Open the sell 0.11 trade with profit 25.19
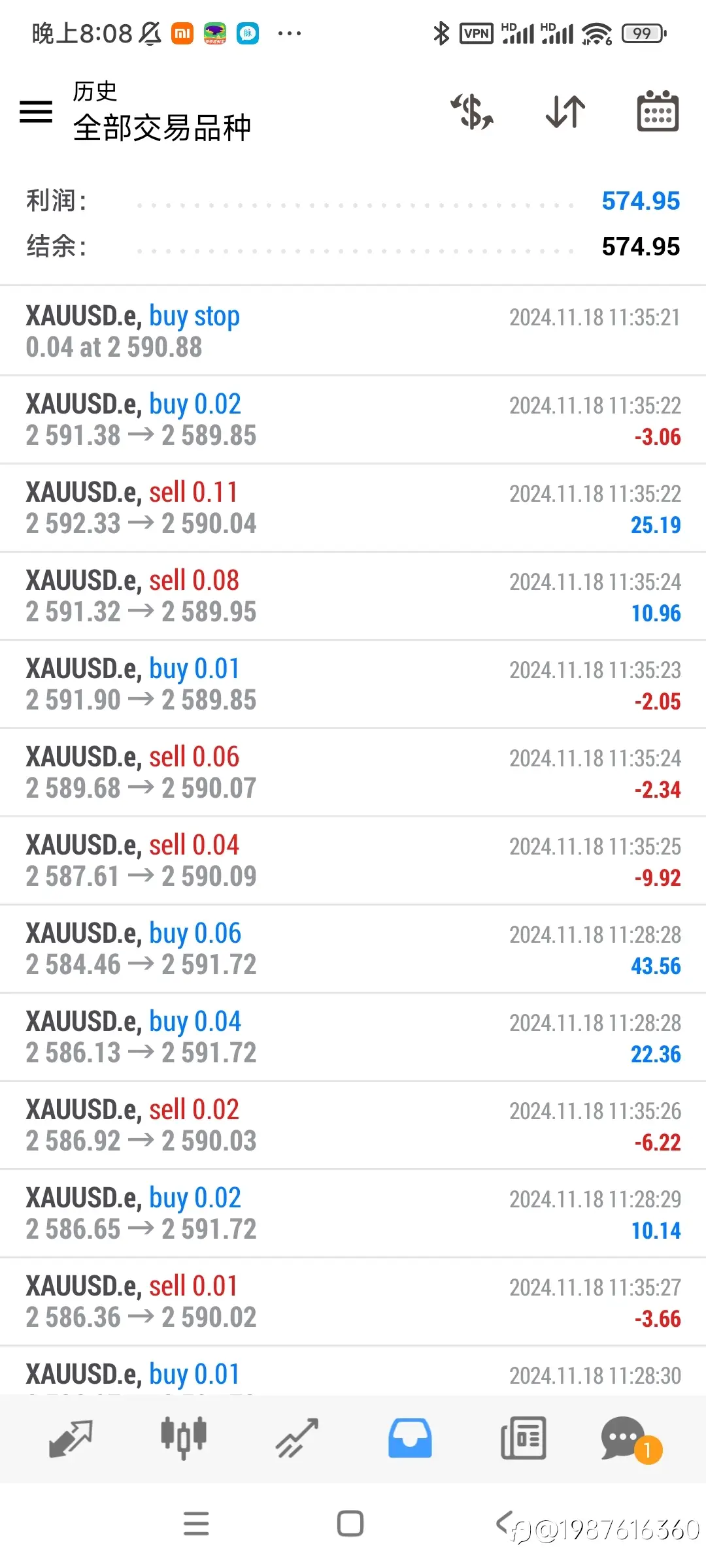The height and width of the screenshot is (1568, 706). coord(353,508)
